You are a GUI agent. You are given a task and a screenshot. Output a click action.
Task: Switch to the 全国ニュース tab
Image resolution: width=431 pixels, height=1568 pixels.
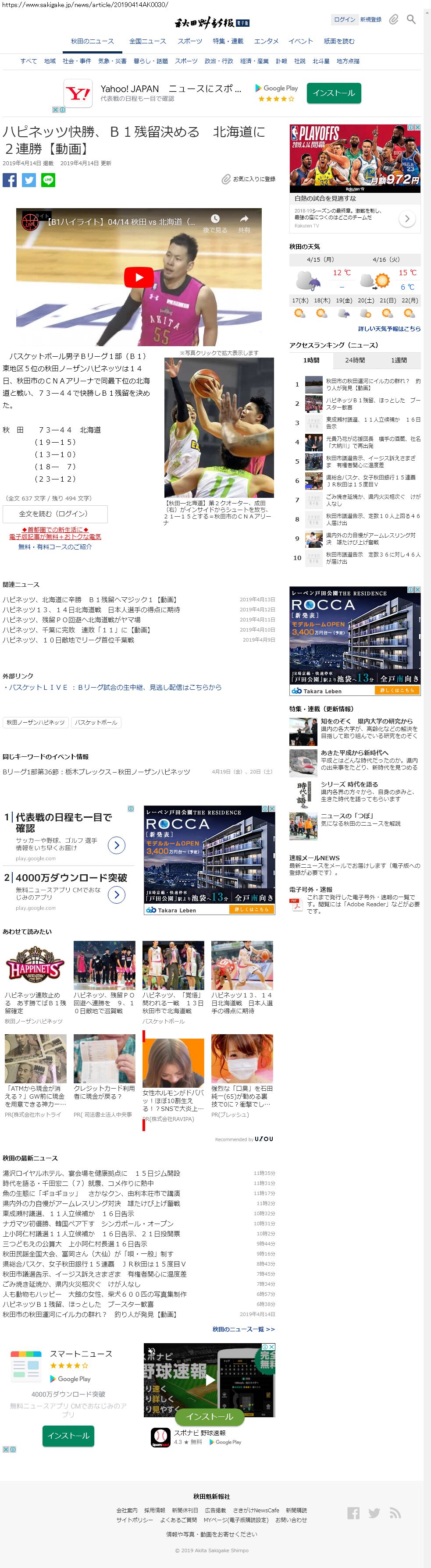pos(147,41)
